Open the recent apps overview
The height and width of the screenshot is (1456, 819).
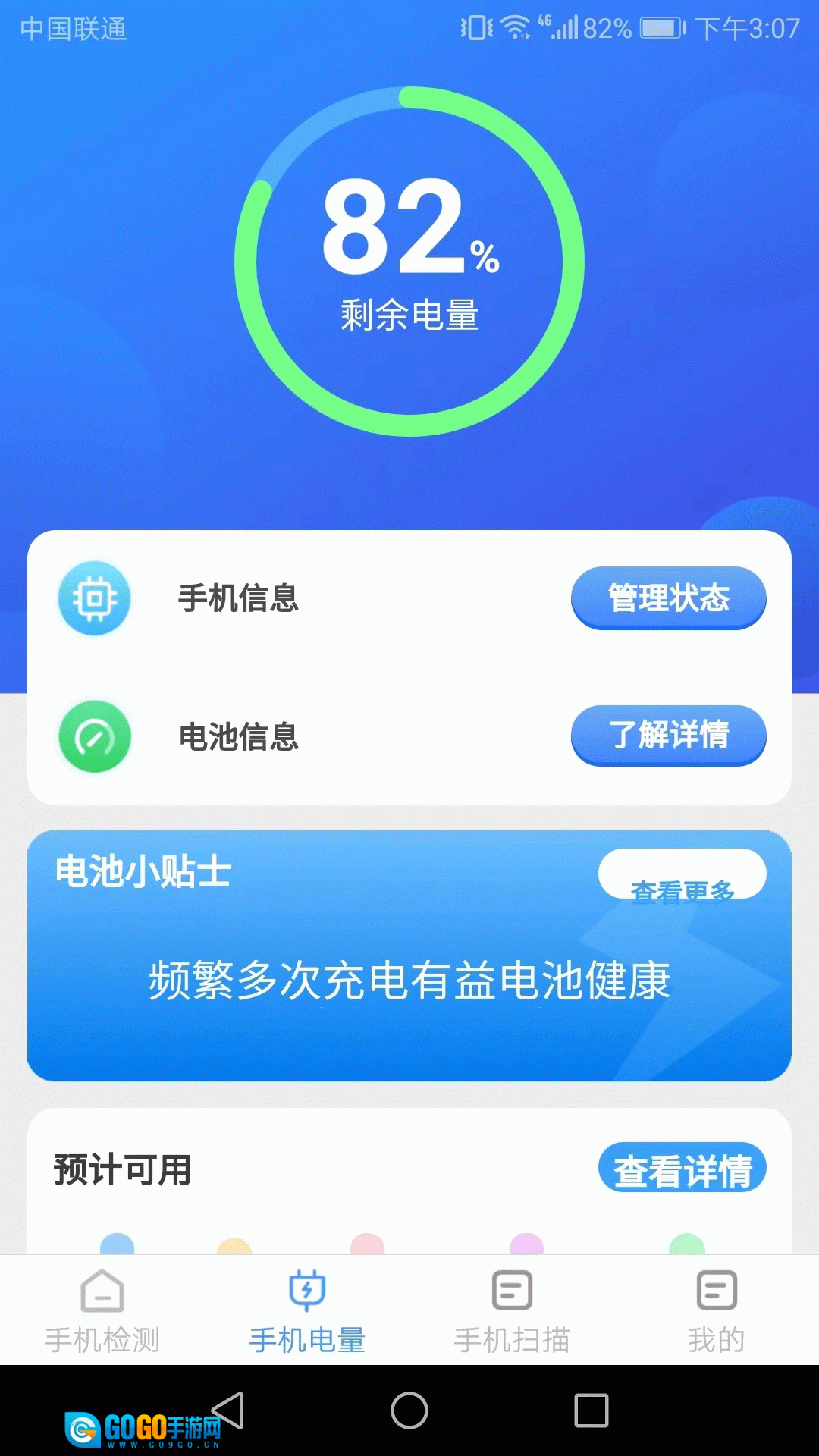coord(591,1410)
